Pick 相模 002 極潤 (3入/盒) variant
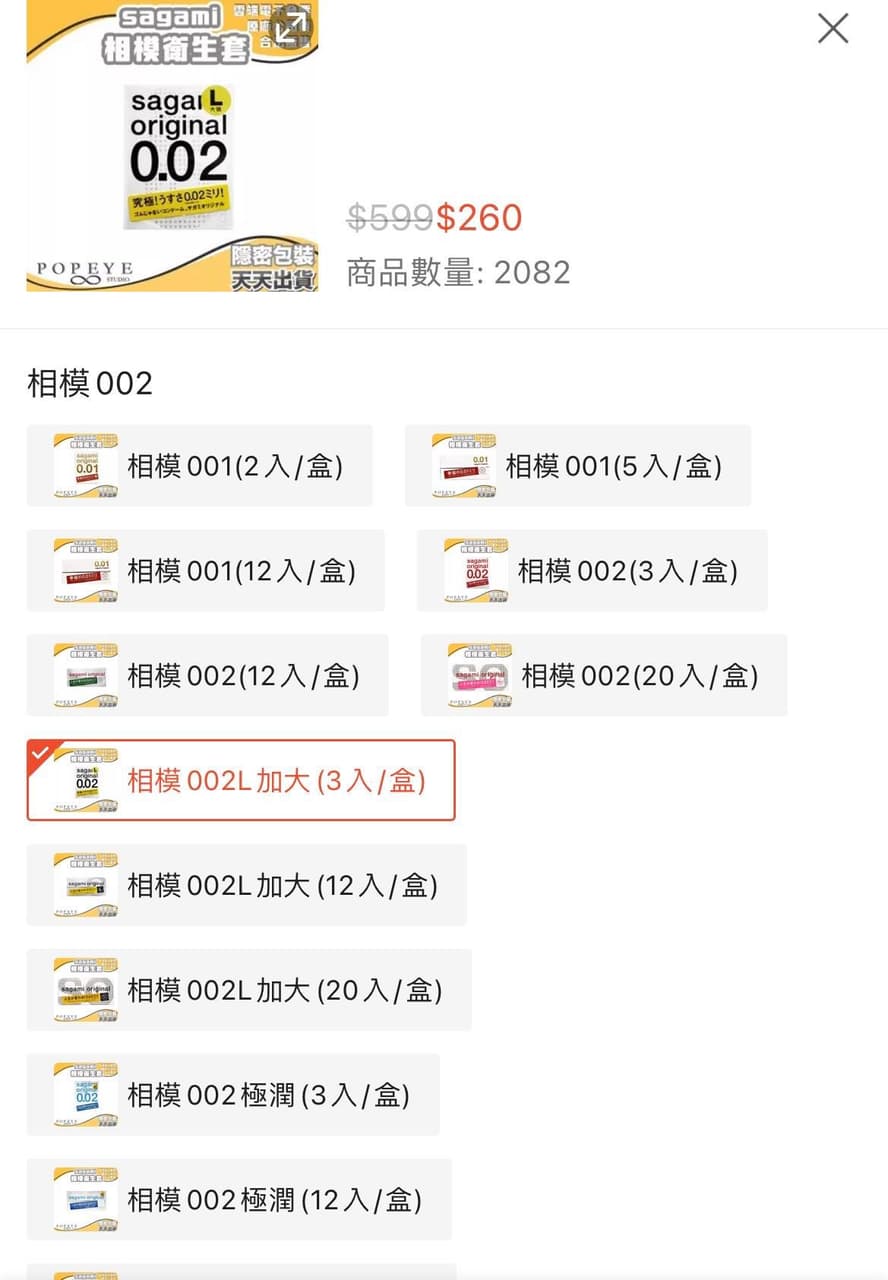The image size is (888, 1280). coord(233,1095)
